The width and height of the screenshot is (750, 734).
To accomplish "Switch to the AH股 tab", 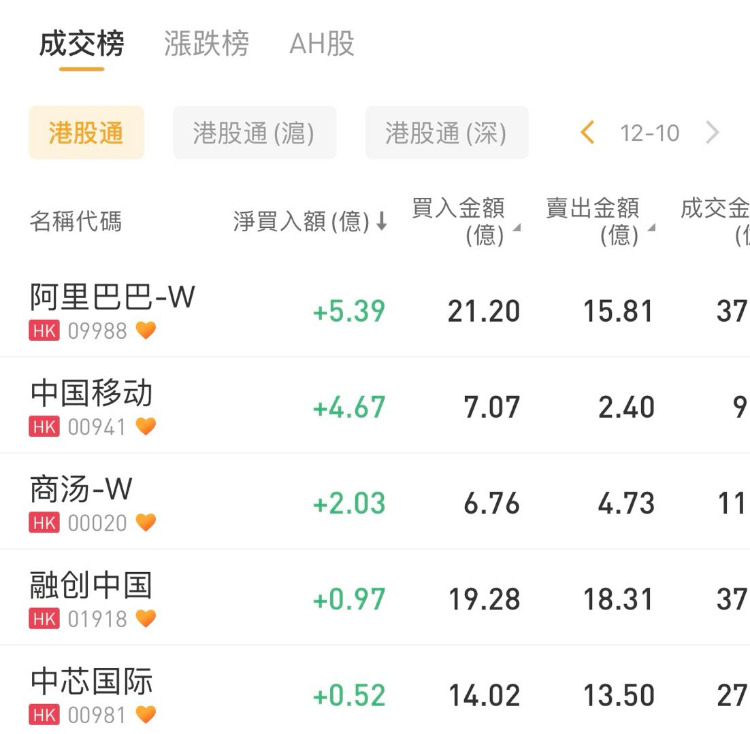I will [x=321, y=44].
